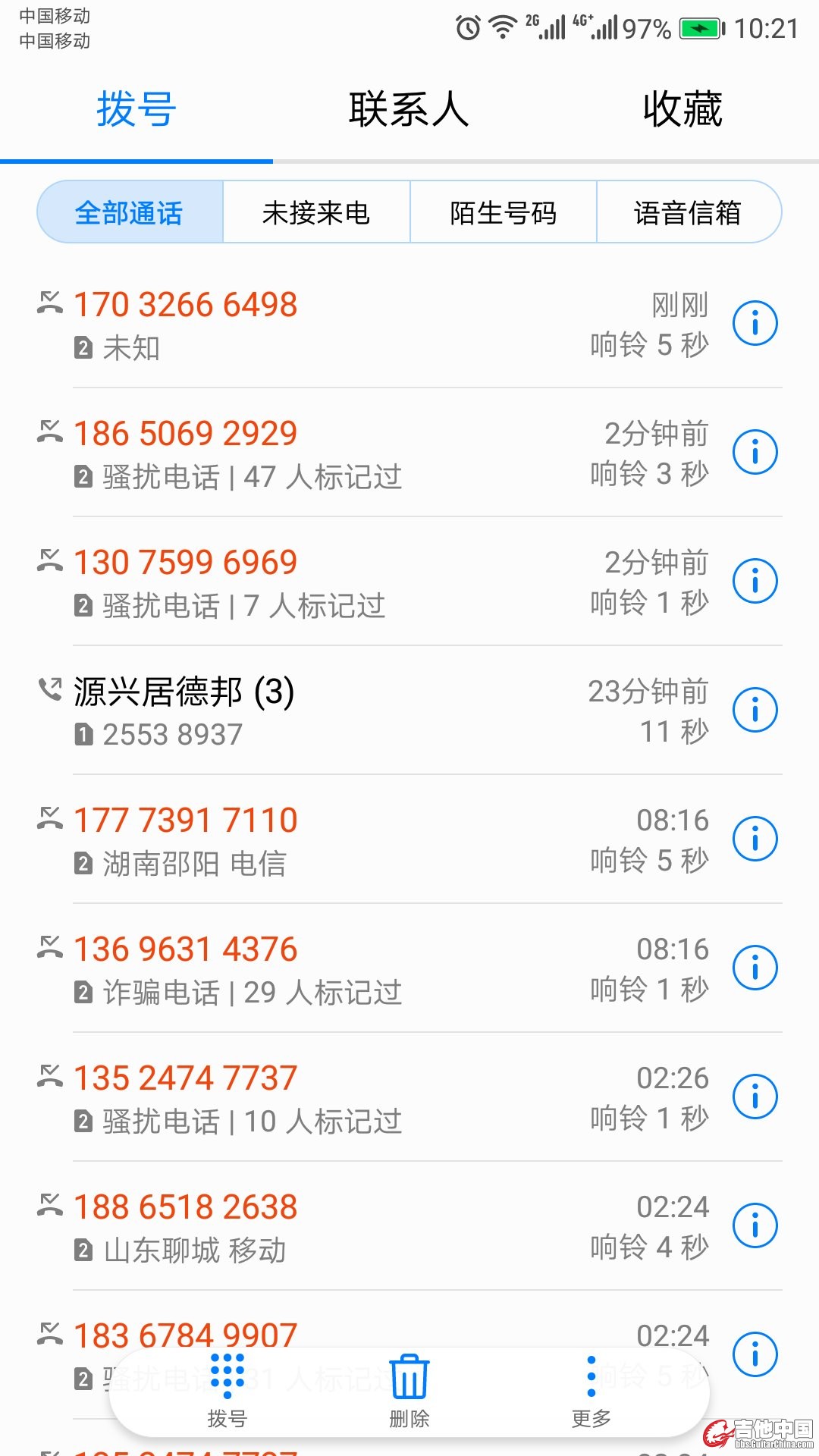The width and height of the screenshot is (819, 1456).
Task: Open info for 188 6518 2638
Action: 755,1226
